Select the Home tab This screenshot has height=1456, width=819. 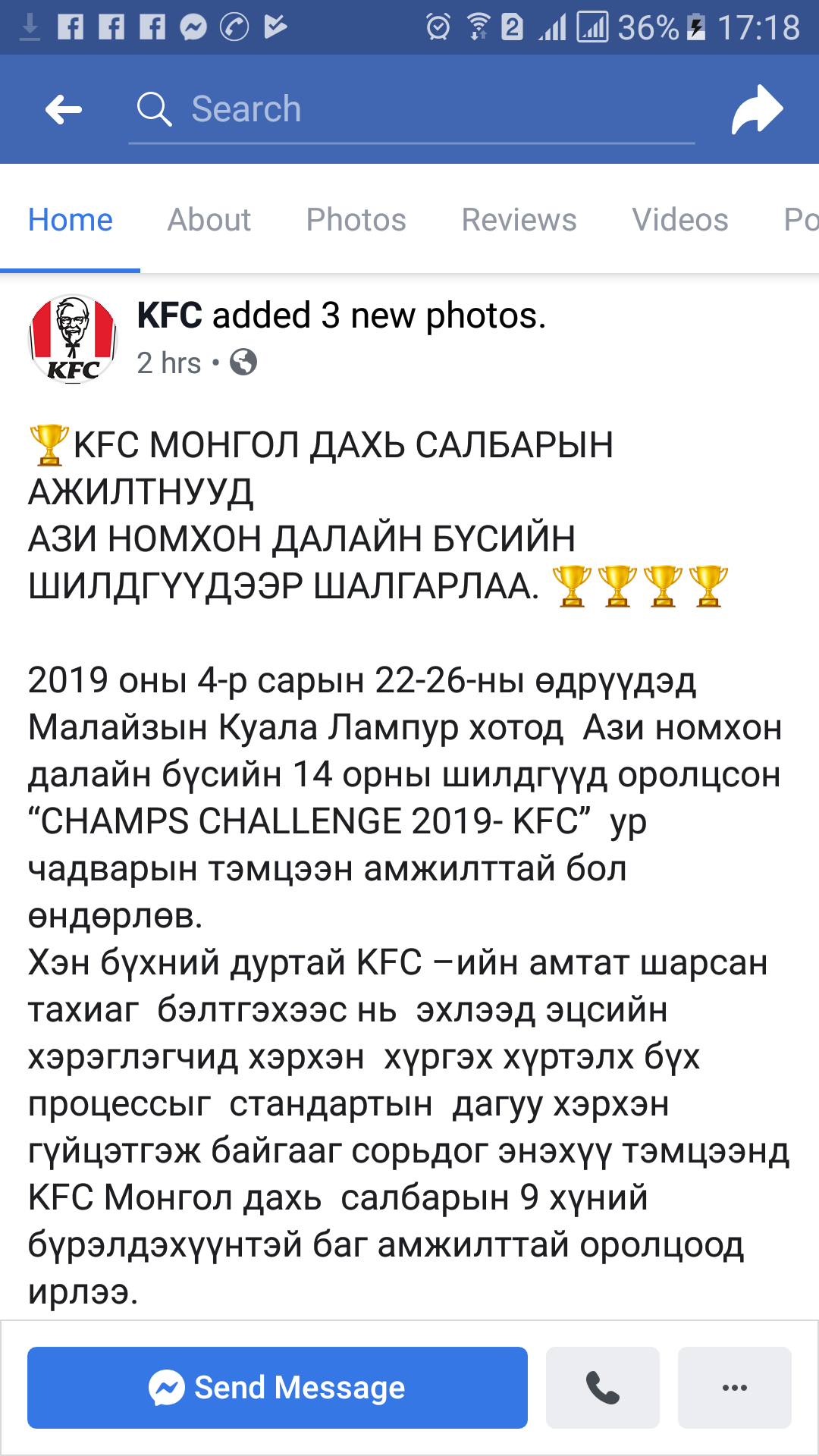pos(70,220)
